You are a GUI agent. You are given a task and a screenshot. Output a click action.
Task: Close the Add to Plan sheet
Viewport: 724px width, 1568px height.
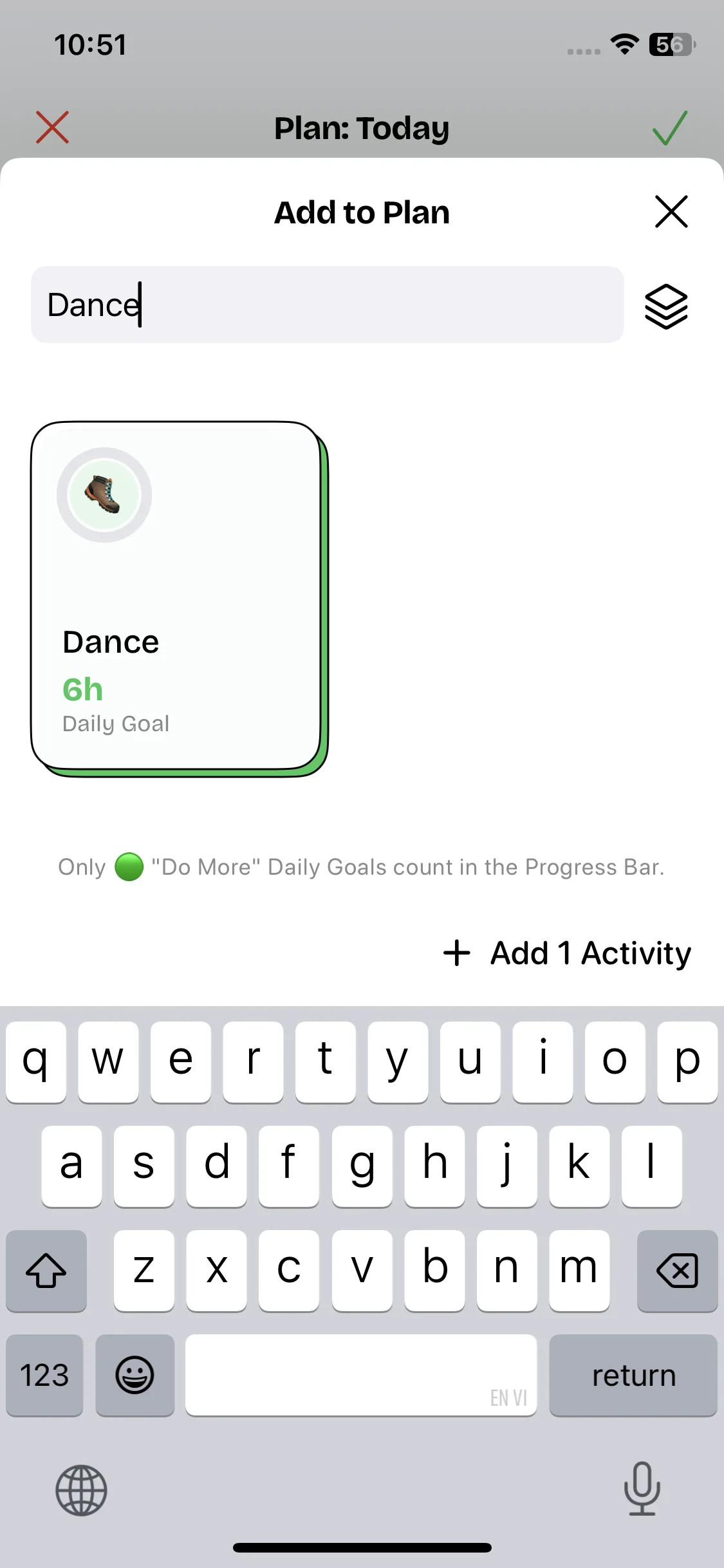tap(671, 212)
